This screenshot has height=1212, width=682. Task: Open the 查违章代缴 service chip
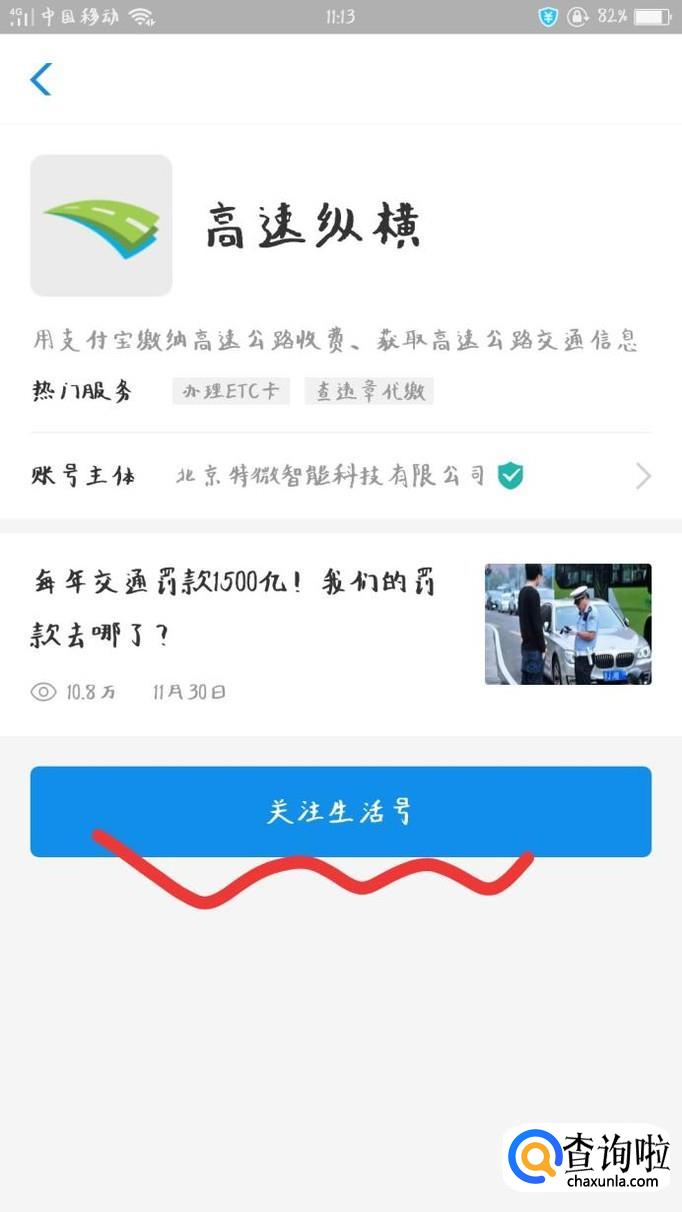point(369,391)
